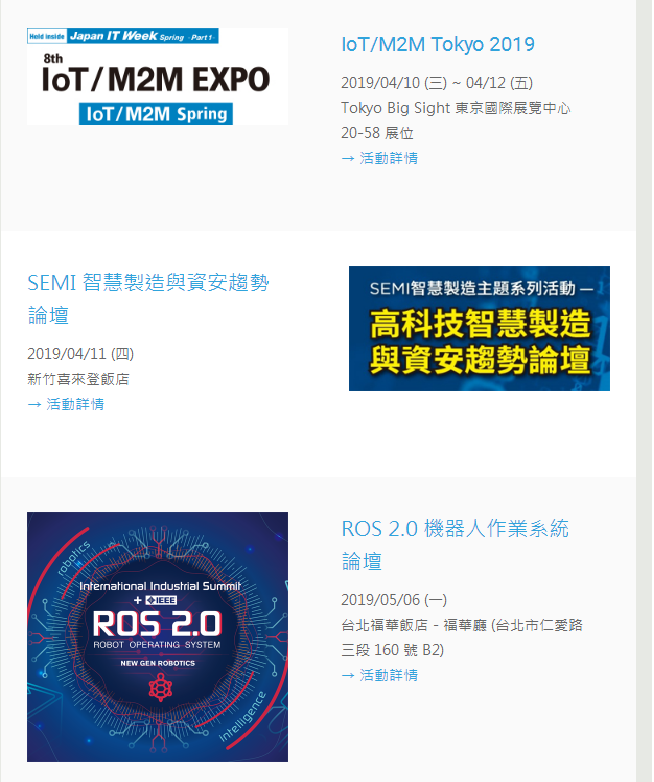The image size is (654, 782).
Task: Open the IoT/M2M Tokyo 2019 title link
Action: pos(437,45)
